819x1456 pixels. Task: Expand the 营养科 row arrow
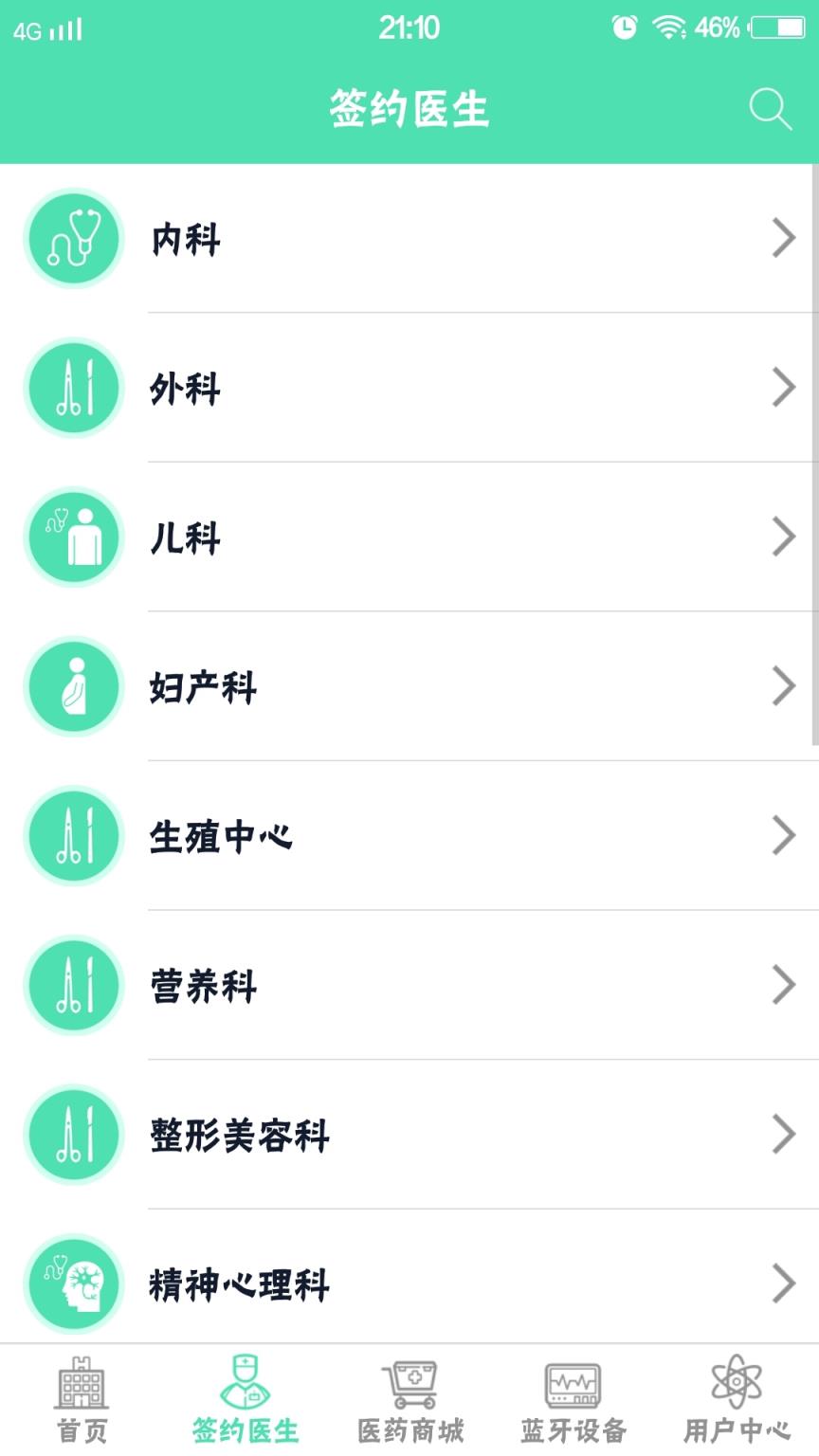(786, 984)
